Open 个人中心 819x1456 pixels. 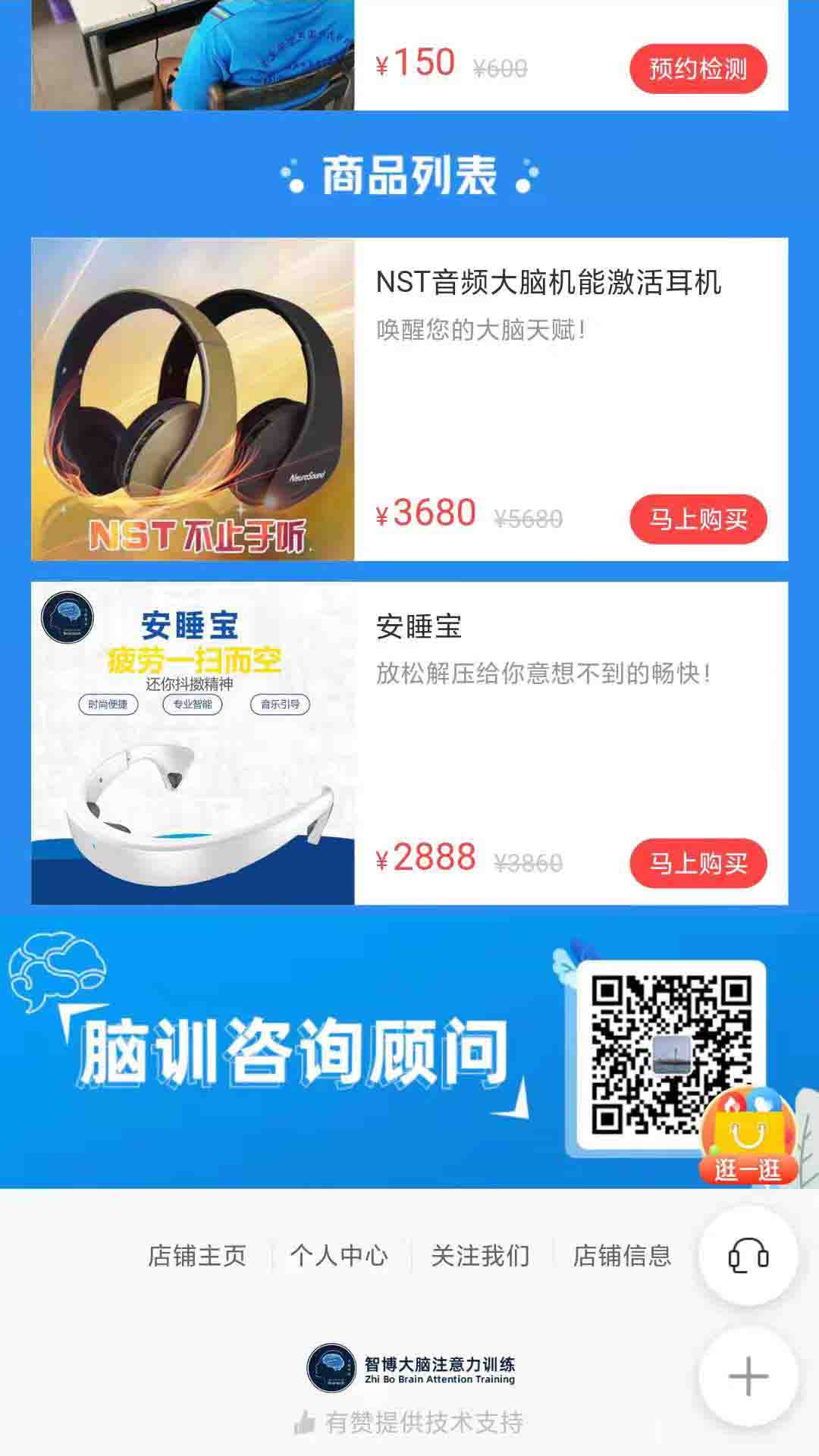[x=339, y=1256]
